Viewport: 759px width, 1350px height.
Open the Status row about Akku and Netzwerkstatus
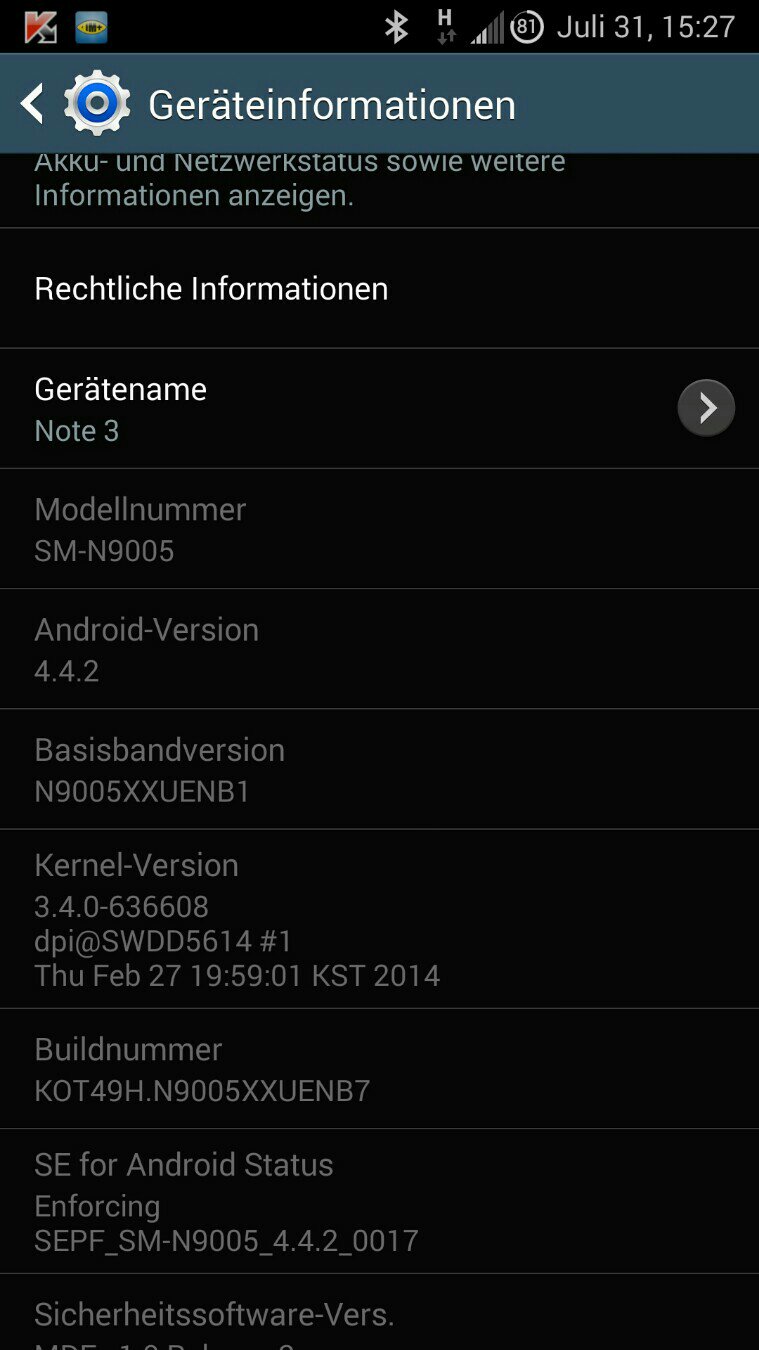[379, 190]
